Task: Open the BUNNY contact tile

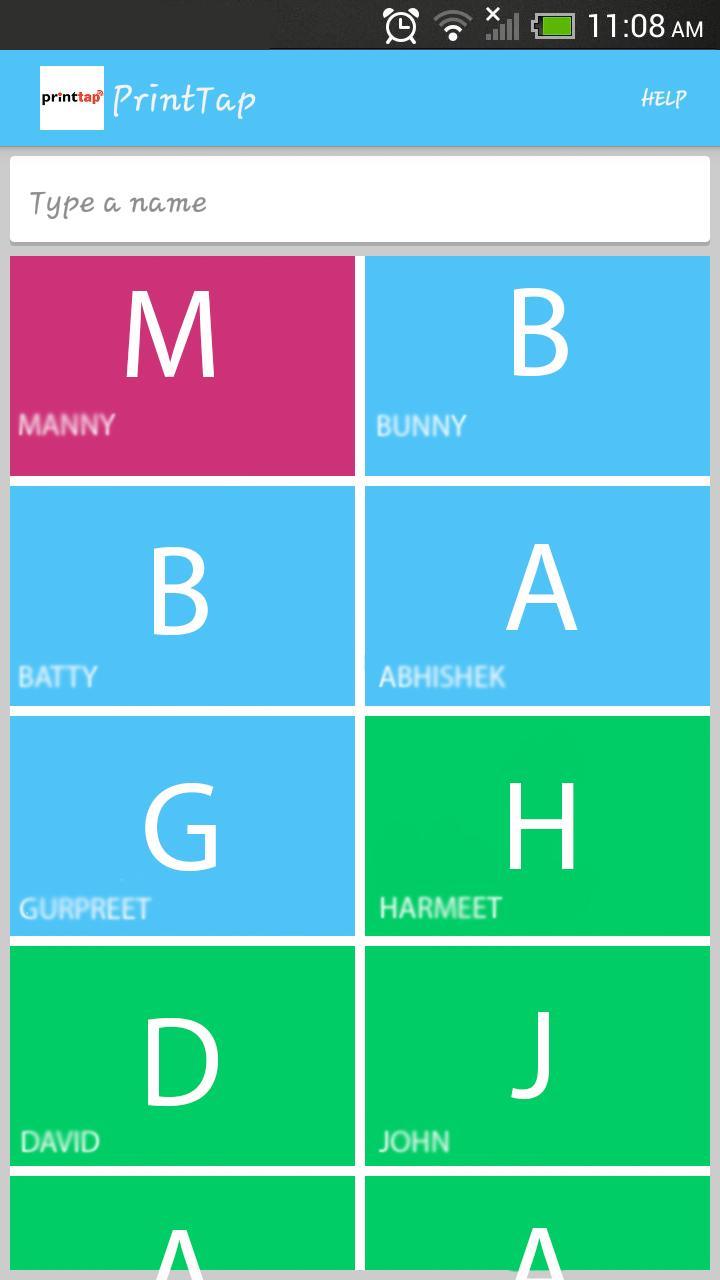Action: tap(537, 366)
